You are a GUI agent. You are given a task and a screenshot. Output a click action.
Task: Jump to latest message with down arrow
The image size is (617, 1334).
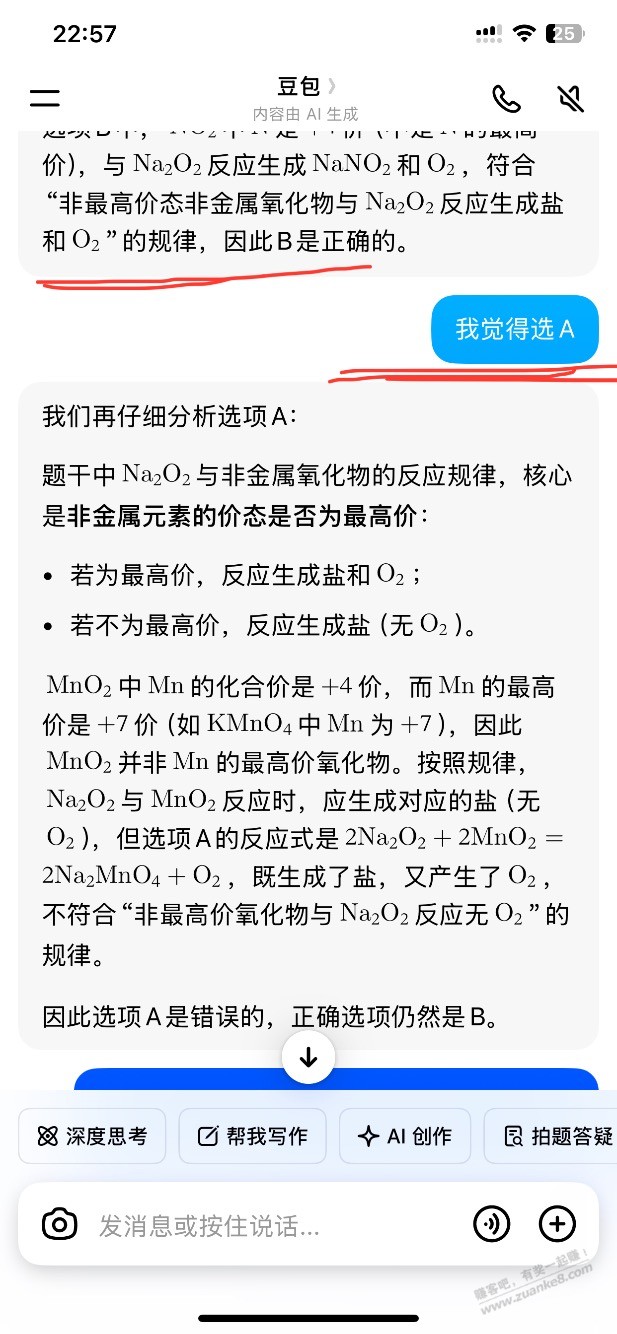(x=308, y=1058)
